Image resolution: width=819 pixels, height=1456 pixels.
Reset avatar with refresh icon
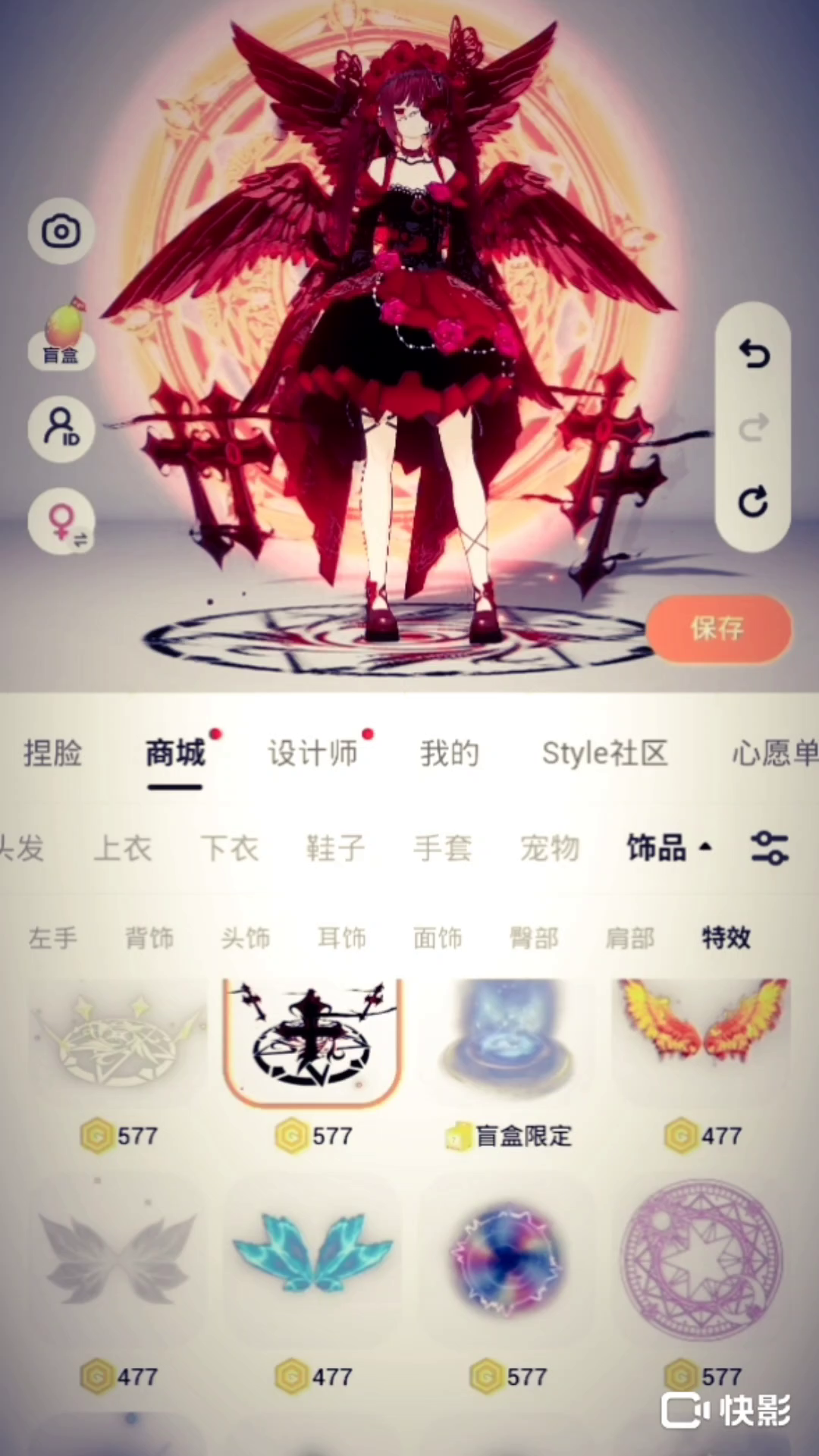tap(753, 502)
